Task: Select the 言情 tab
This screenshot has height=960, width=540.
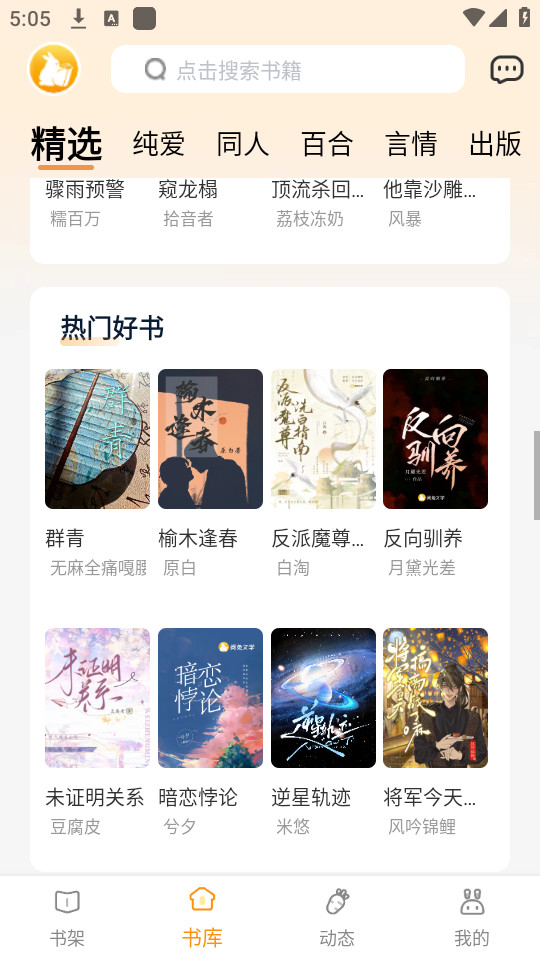Action: [x=411, y=144]
